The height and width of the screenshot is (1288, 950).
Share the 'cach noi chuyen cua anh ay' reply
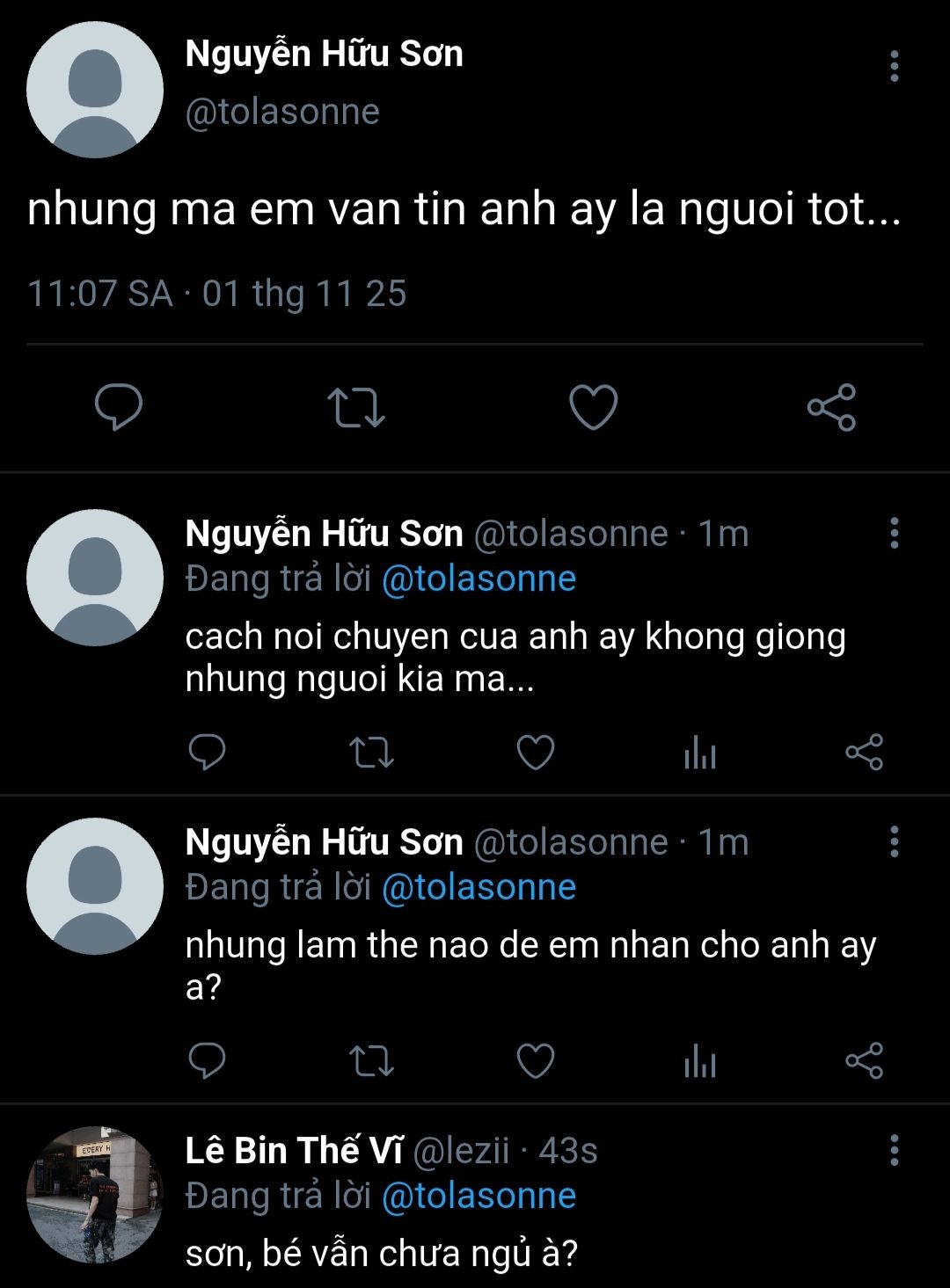coord(864,753)
